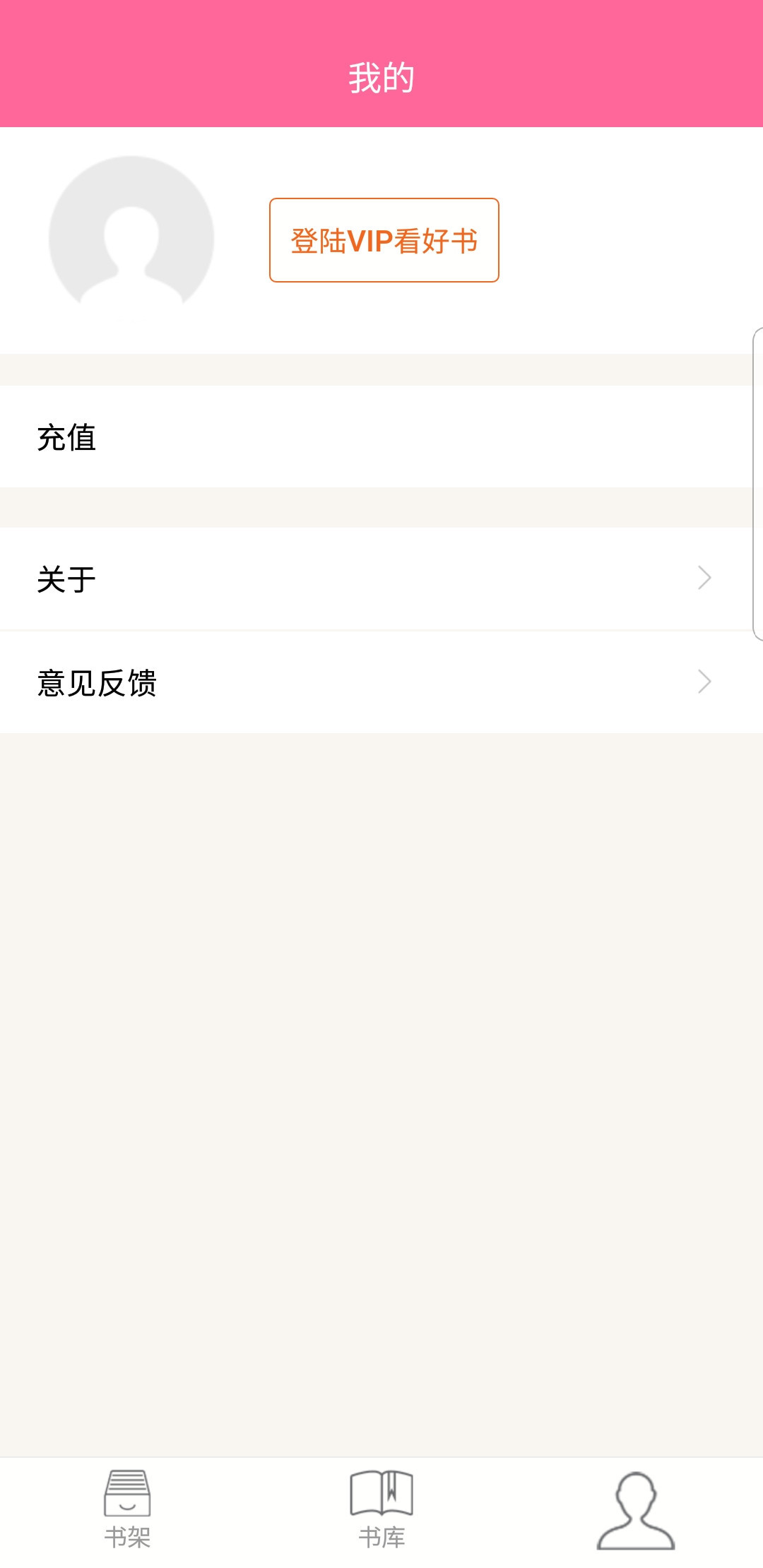
Task: Tap the 我的 page title
Action: [x=381, y=78]
